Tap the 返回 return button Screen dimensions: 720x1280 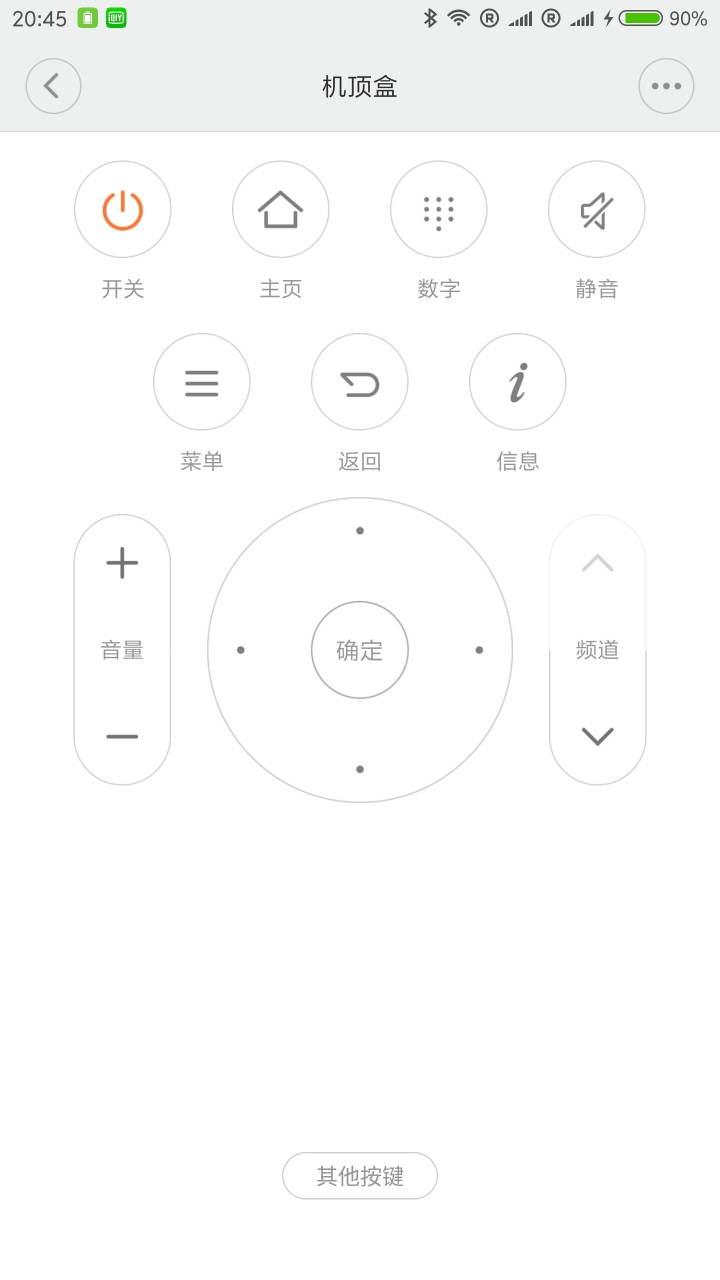point(360,382)
